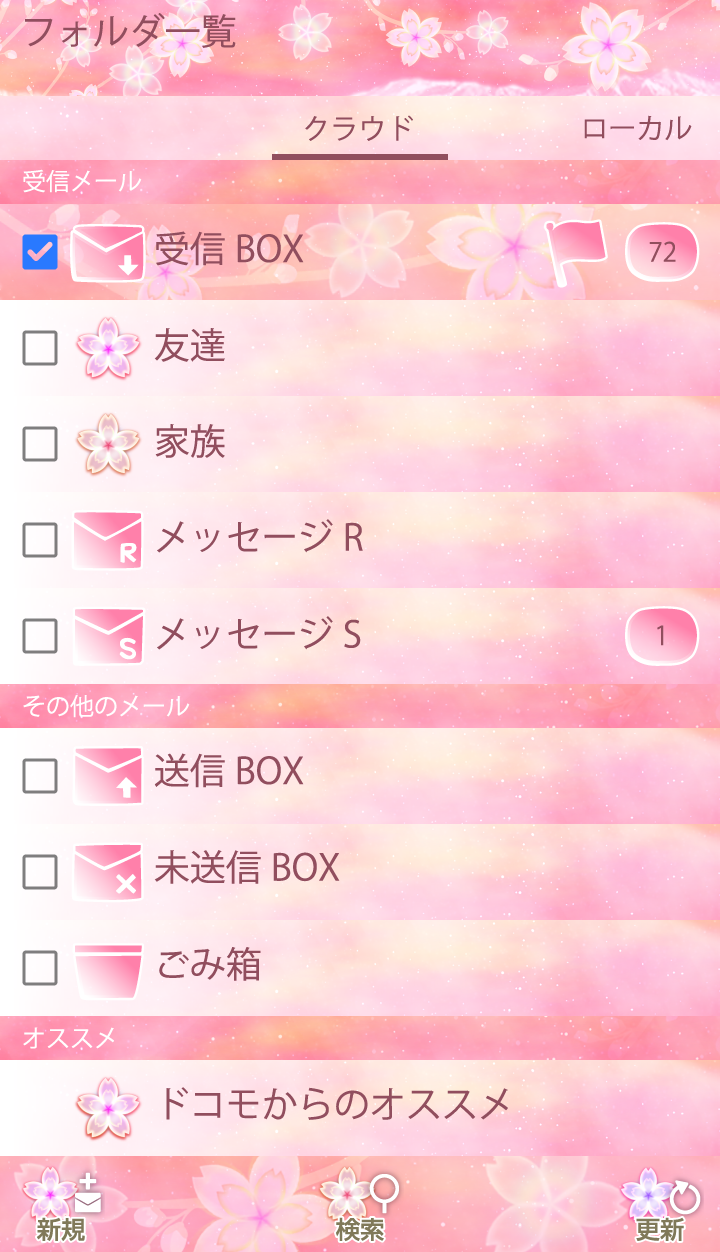Check the メッセージ R checkbox

tap(40, 540)
